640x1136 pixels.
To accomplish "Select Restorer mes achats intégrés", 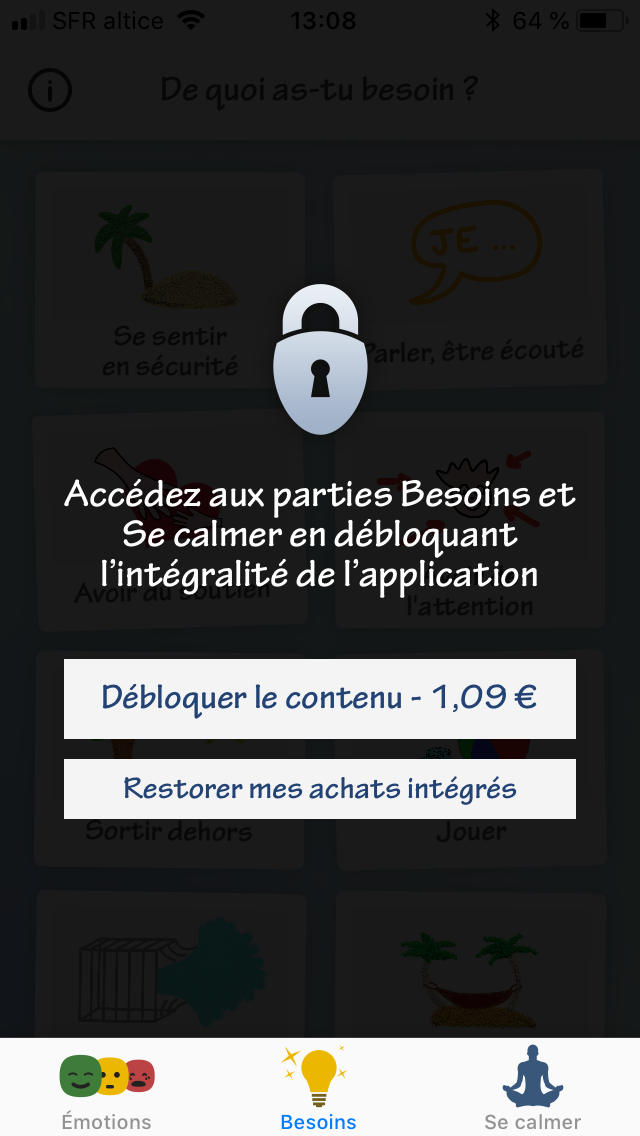I will pos(320,788).
